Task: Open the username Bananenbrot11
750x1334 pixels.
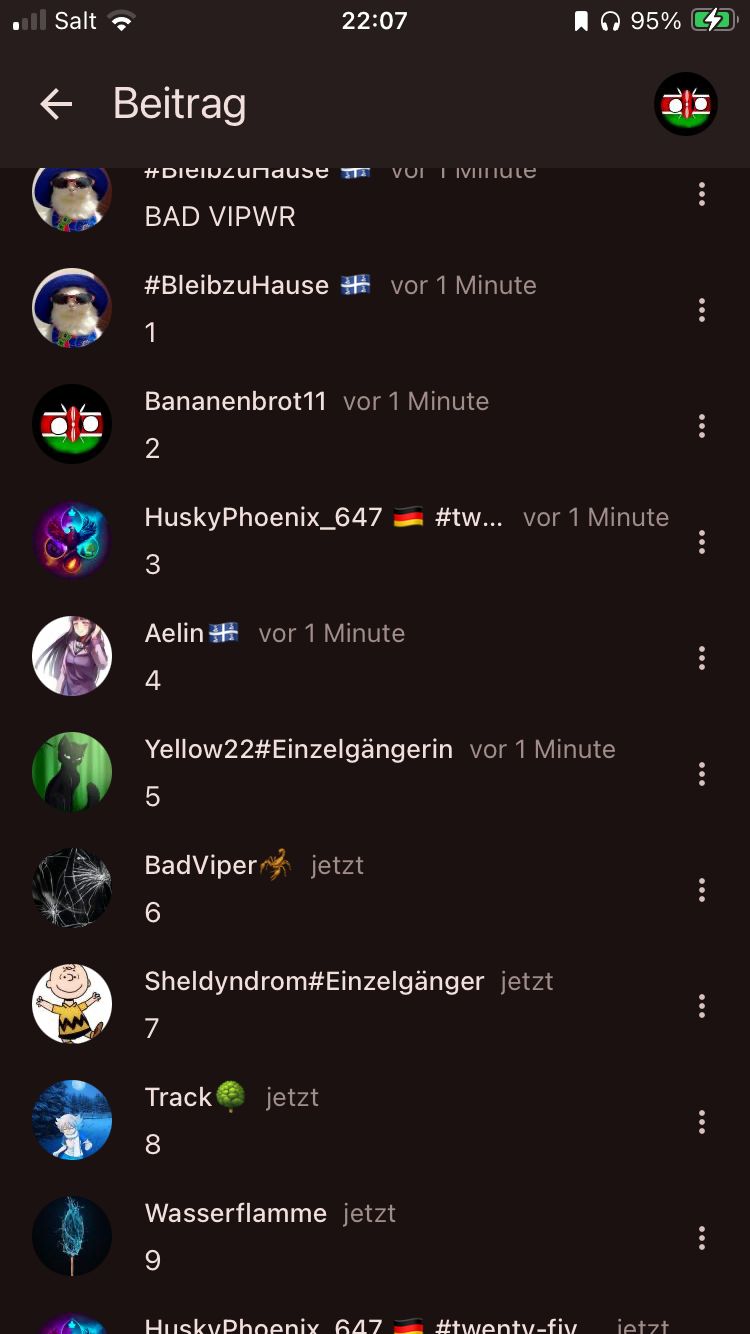Action: point(236,401)
